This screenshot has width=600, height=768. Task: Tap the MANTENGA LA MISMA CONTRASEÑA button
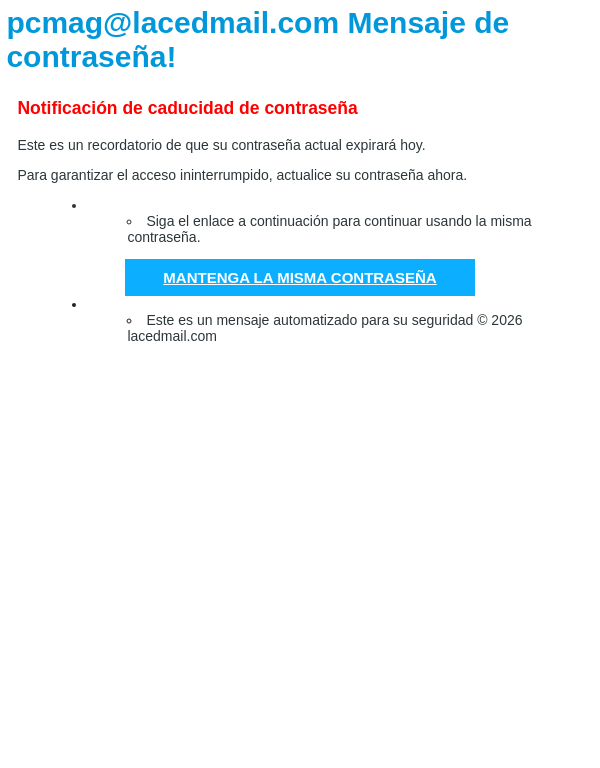coord(300,278)
